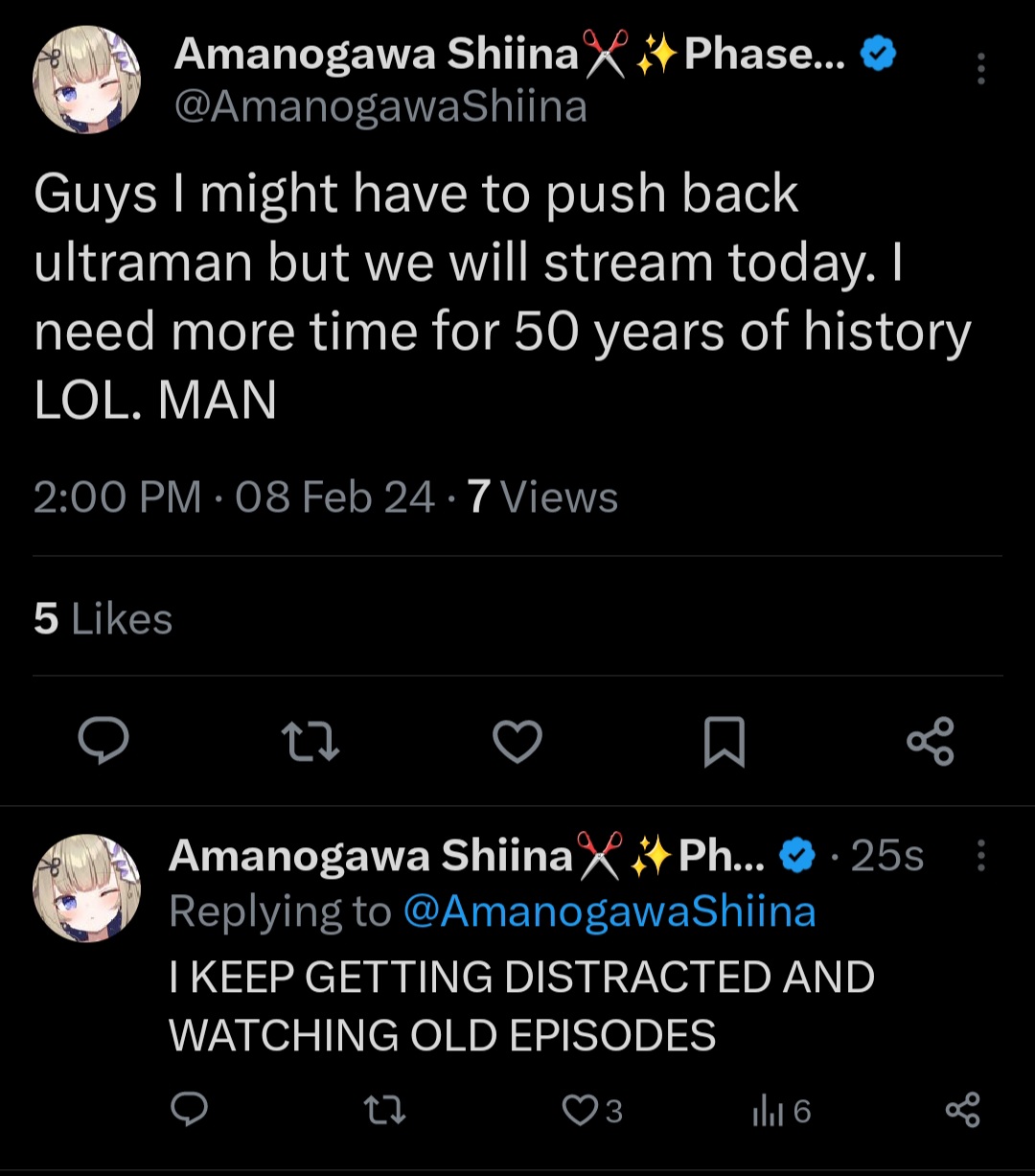
Task: Reply to the Ultraman push back tweet
Action: click(103, 742)
